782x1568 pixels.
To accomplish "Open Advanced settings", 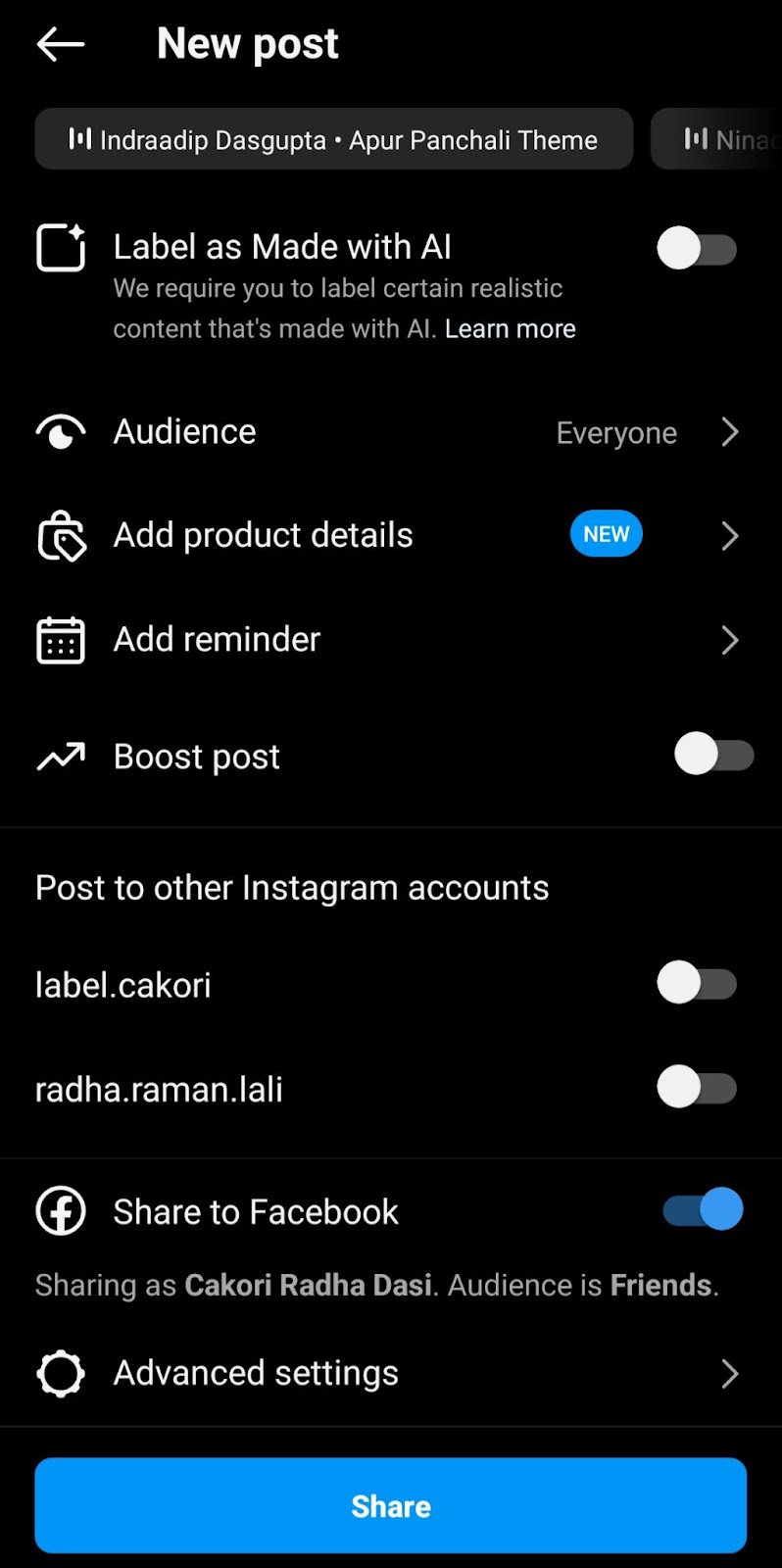I will tap(390, 1373).
